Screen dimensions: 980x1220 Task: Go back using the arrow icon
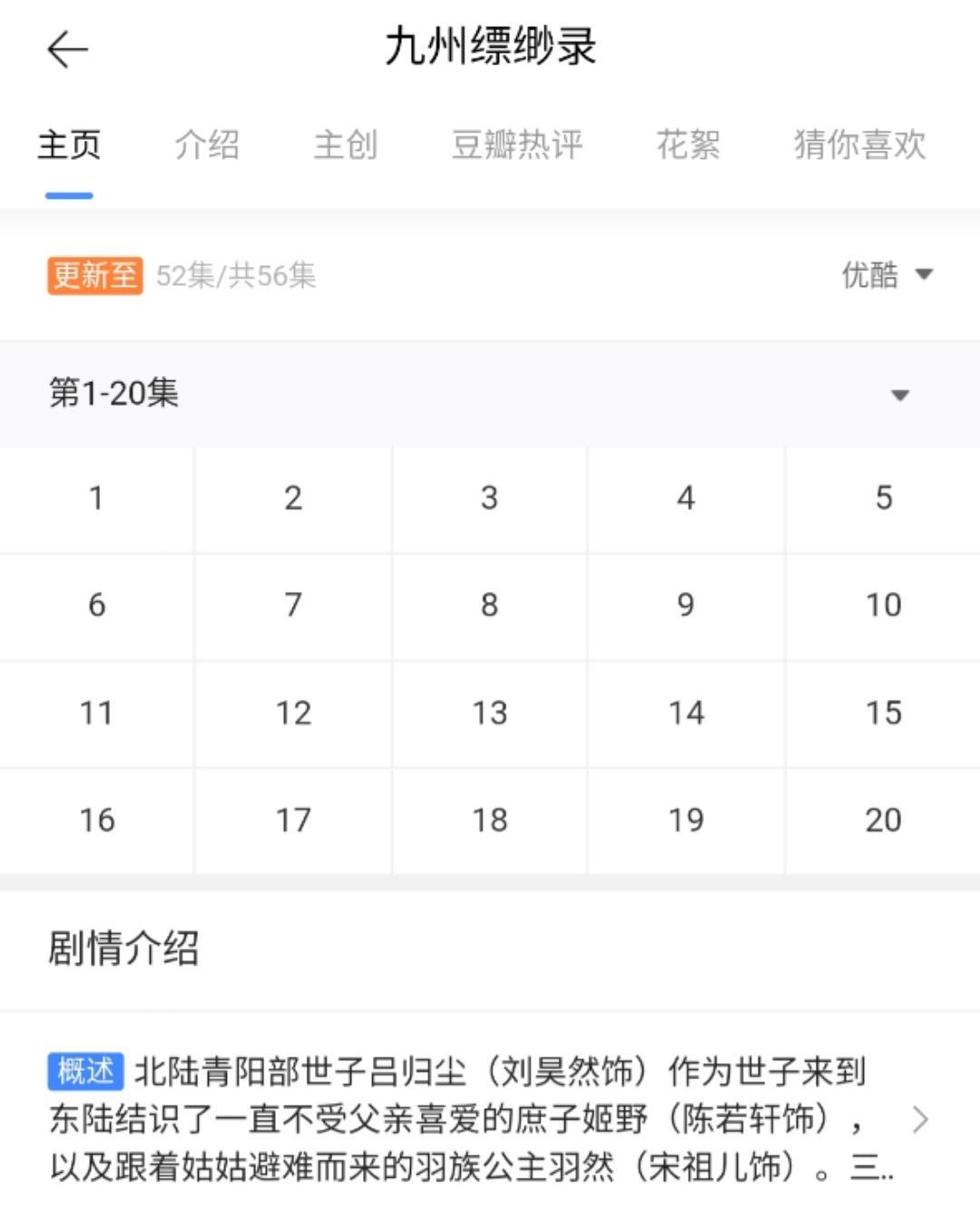(x=67, y=49)
